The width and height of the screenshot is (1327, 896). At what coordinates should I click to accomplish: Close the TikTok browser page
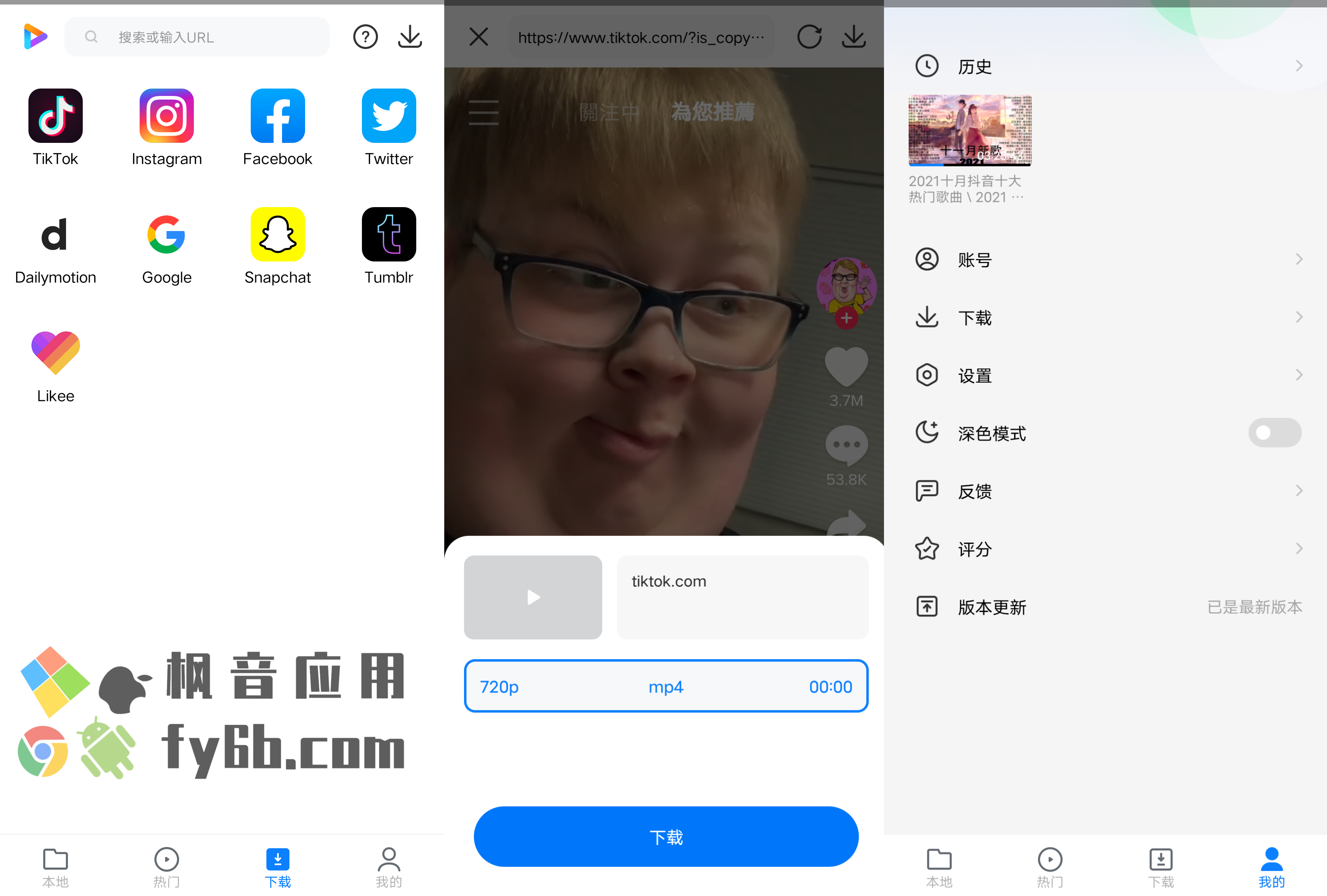478,38
